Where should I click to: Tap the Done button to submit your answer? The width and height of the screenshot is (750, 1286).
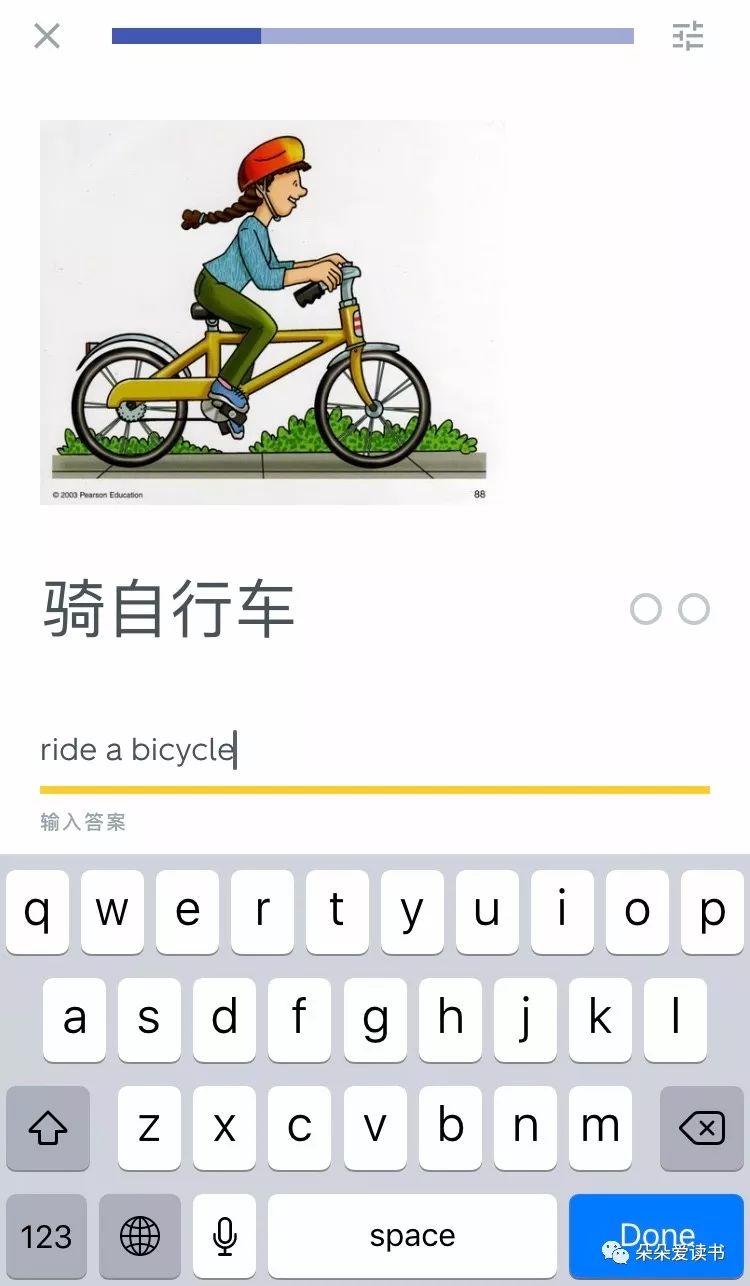(x=655, y=1234)
